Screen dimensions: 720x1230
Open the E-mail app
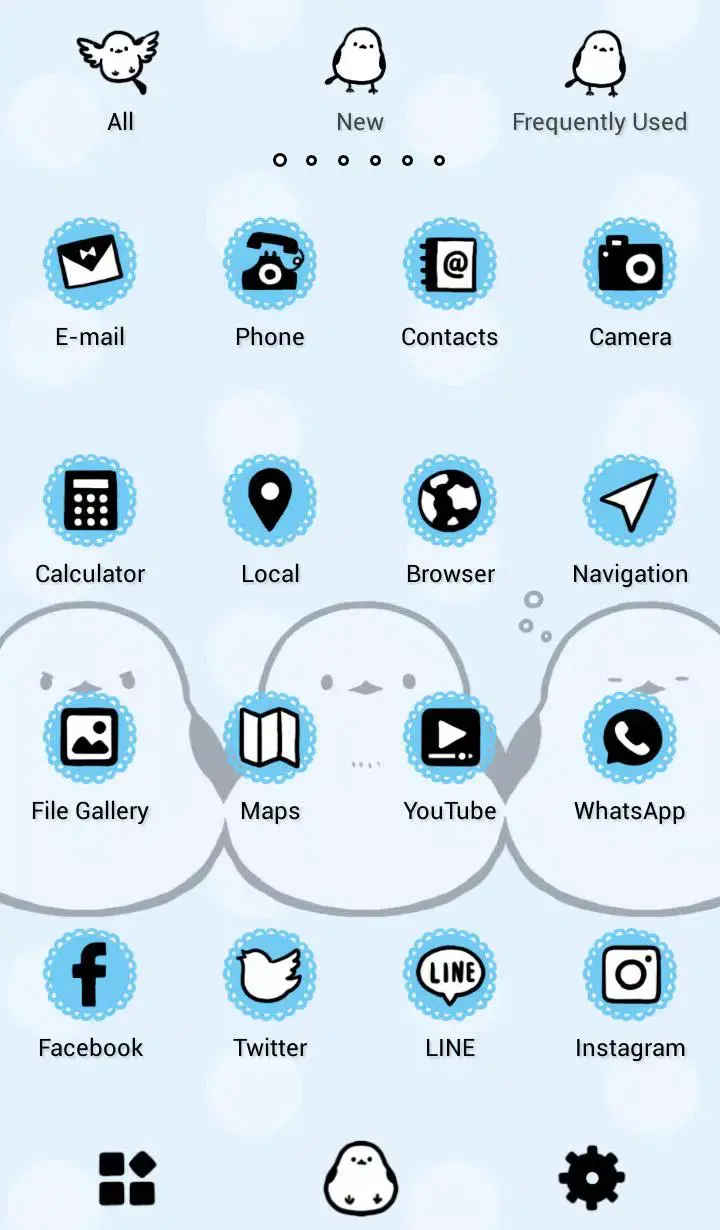pos(90,264)
